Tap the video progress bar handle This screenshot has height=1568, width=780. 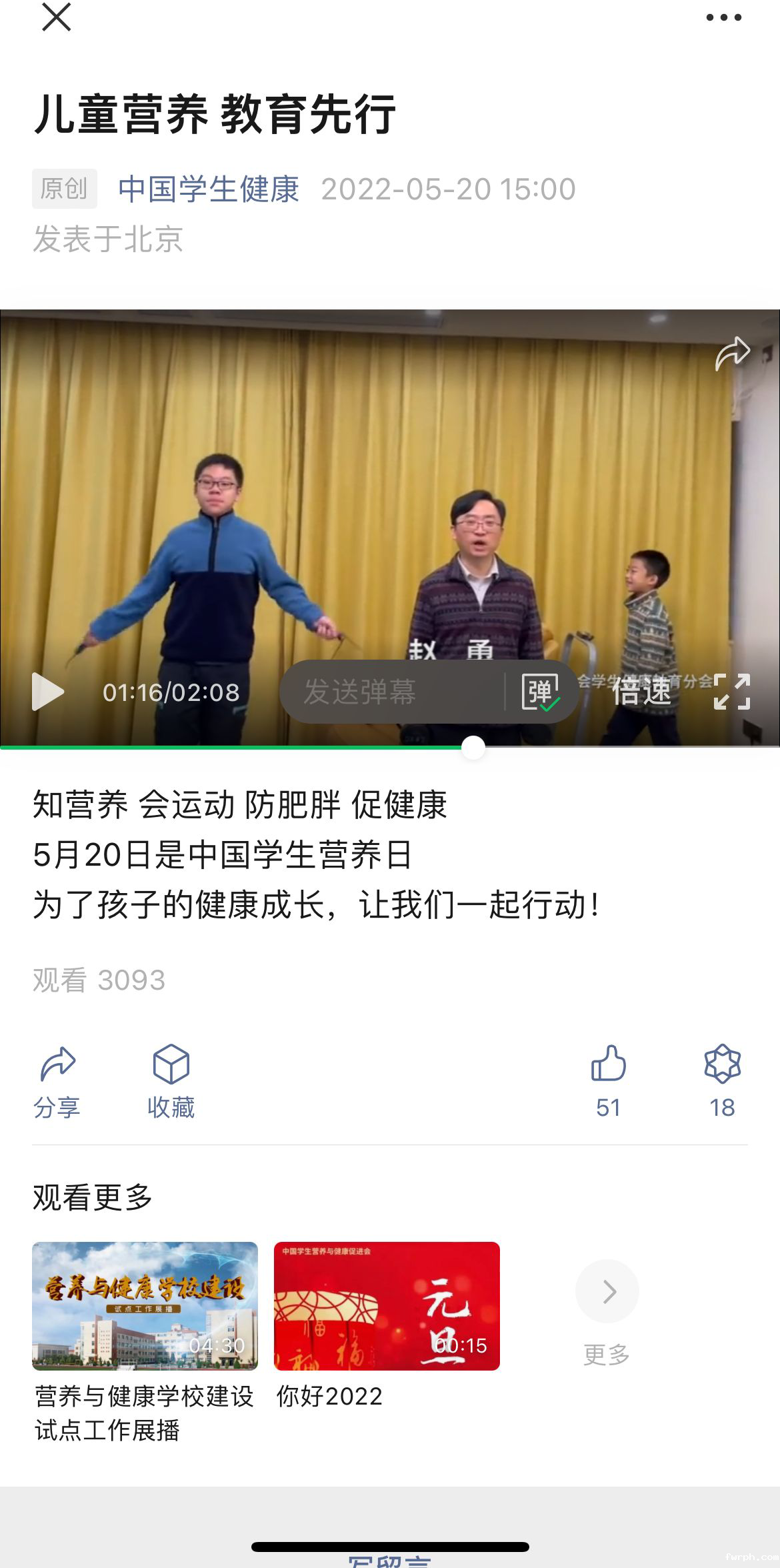473,748
